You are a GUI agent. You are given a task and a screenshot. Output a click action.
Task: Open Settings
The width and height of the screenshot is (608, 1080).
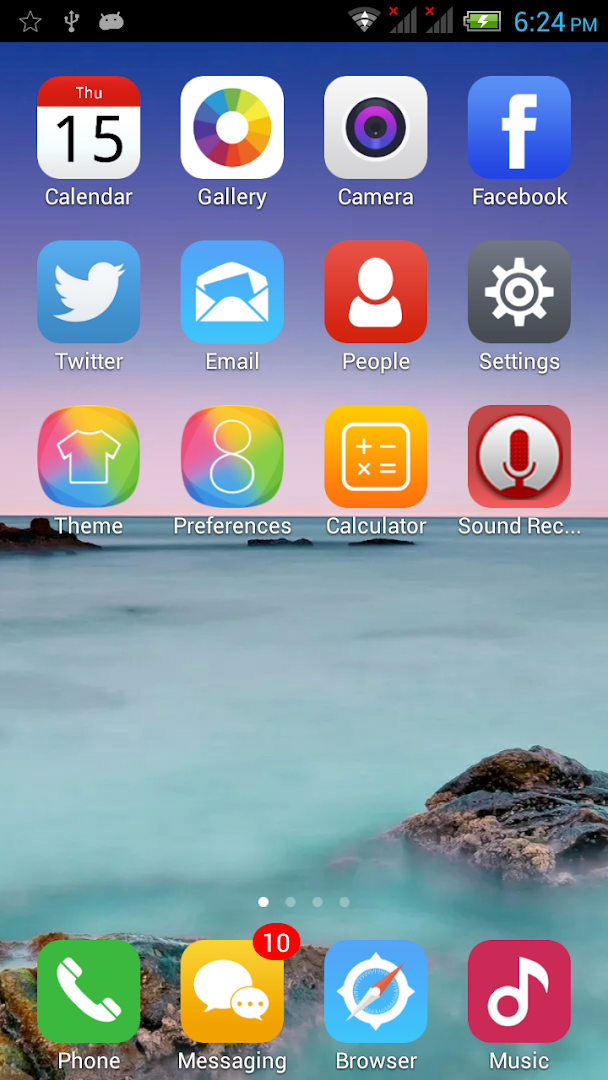[519, 292]
